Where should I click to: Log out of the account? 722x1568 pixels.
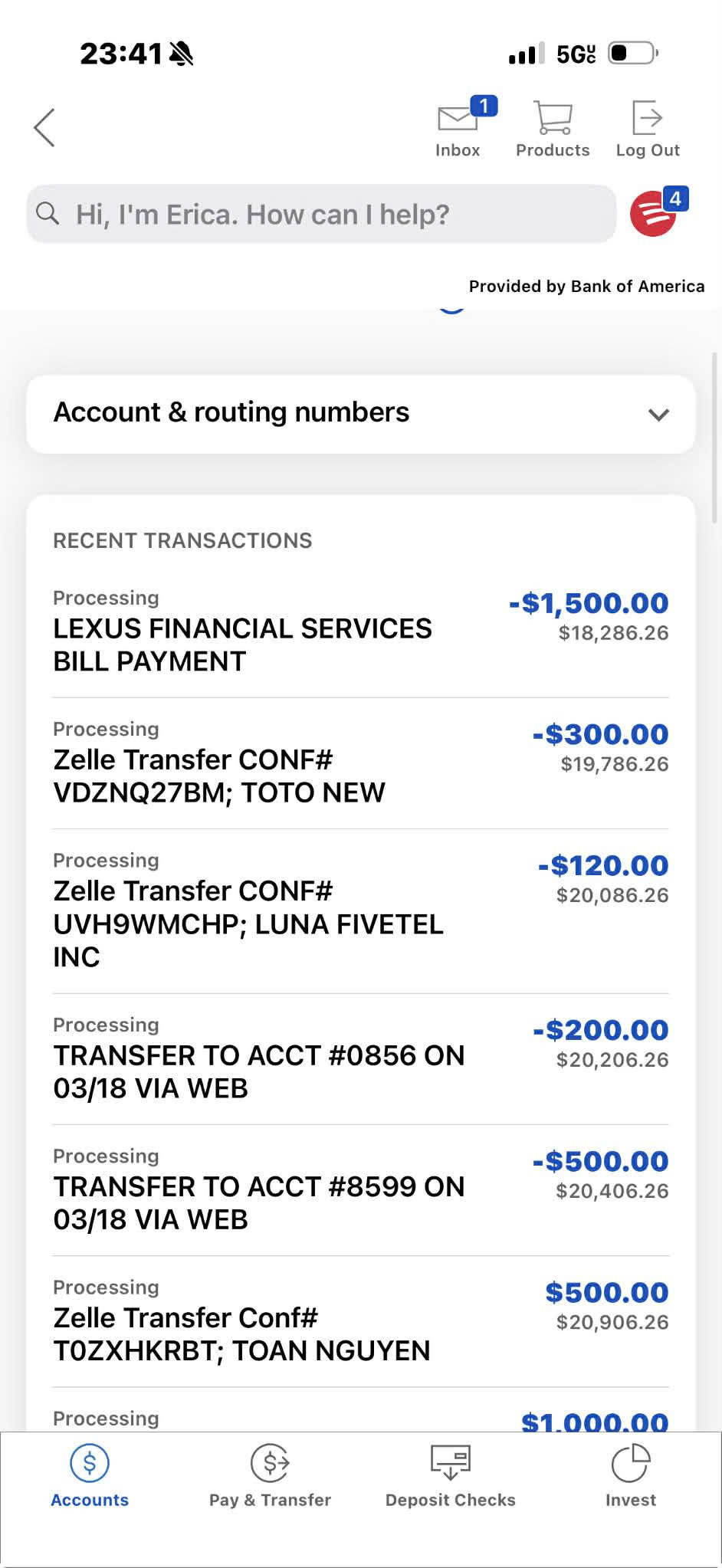pos(648,128)
